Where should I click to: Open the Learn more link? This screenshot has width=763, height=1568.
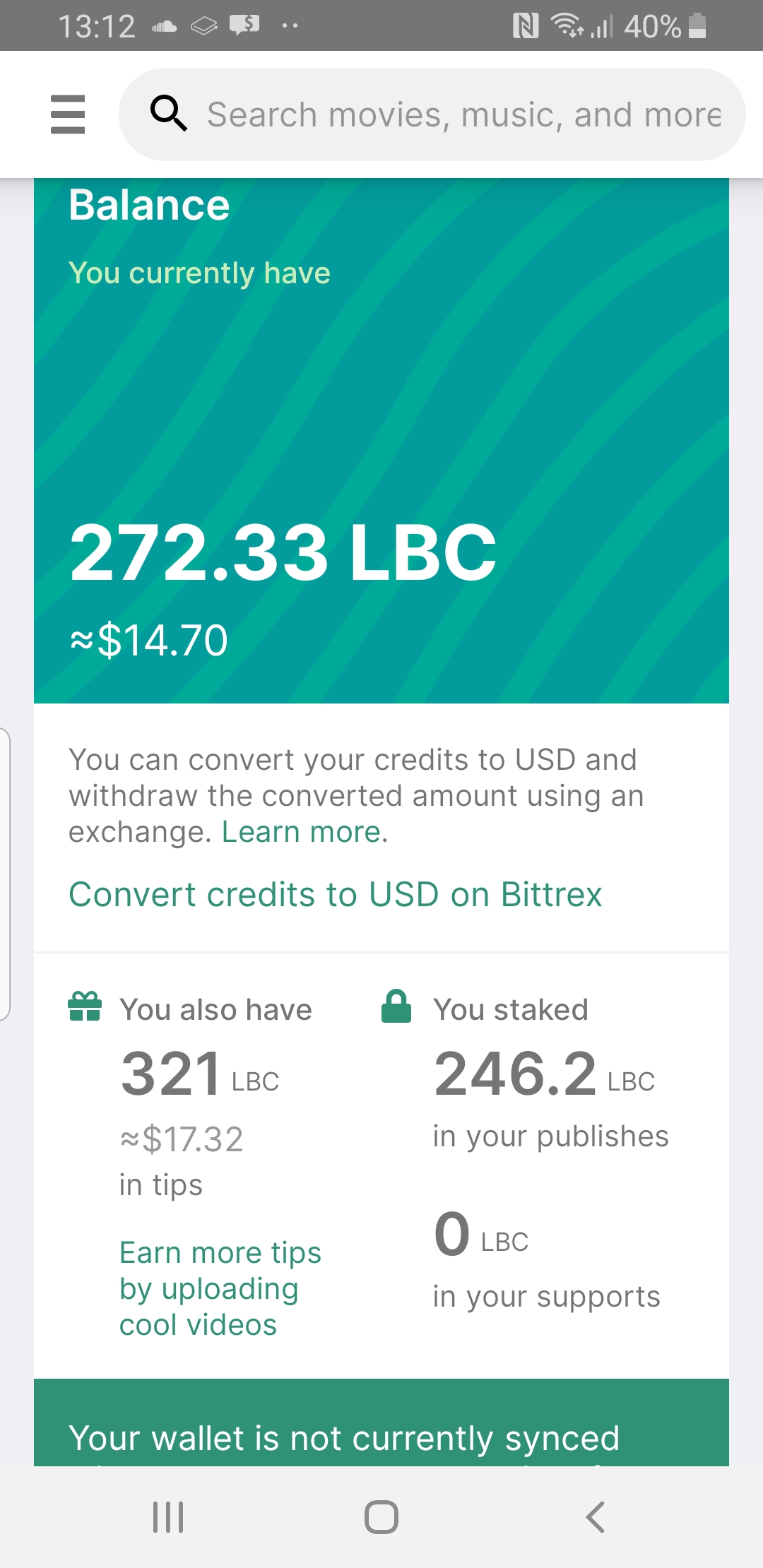click(x=300, y=831)
